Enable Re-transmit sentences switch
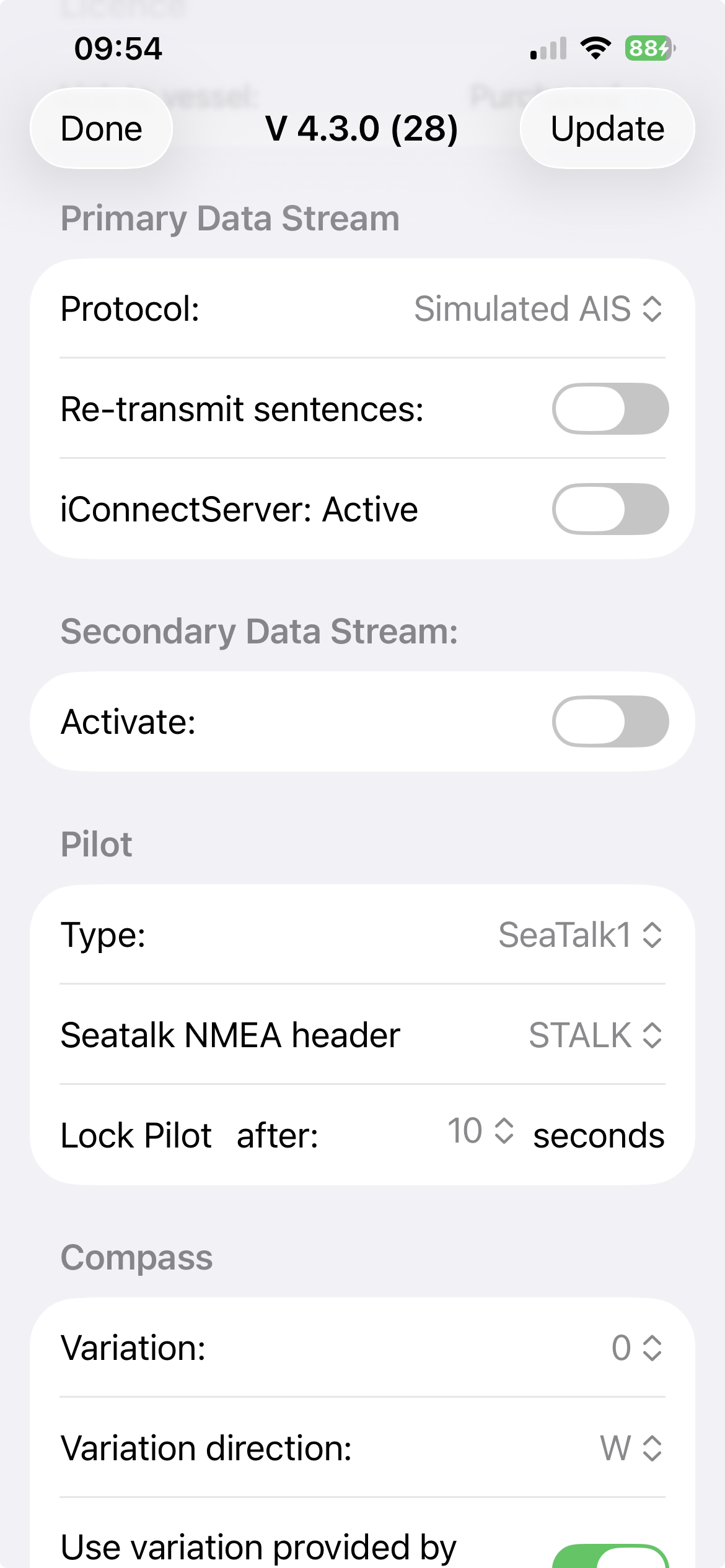 [x=610, y=409]
